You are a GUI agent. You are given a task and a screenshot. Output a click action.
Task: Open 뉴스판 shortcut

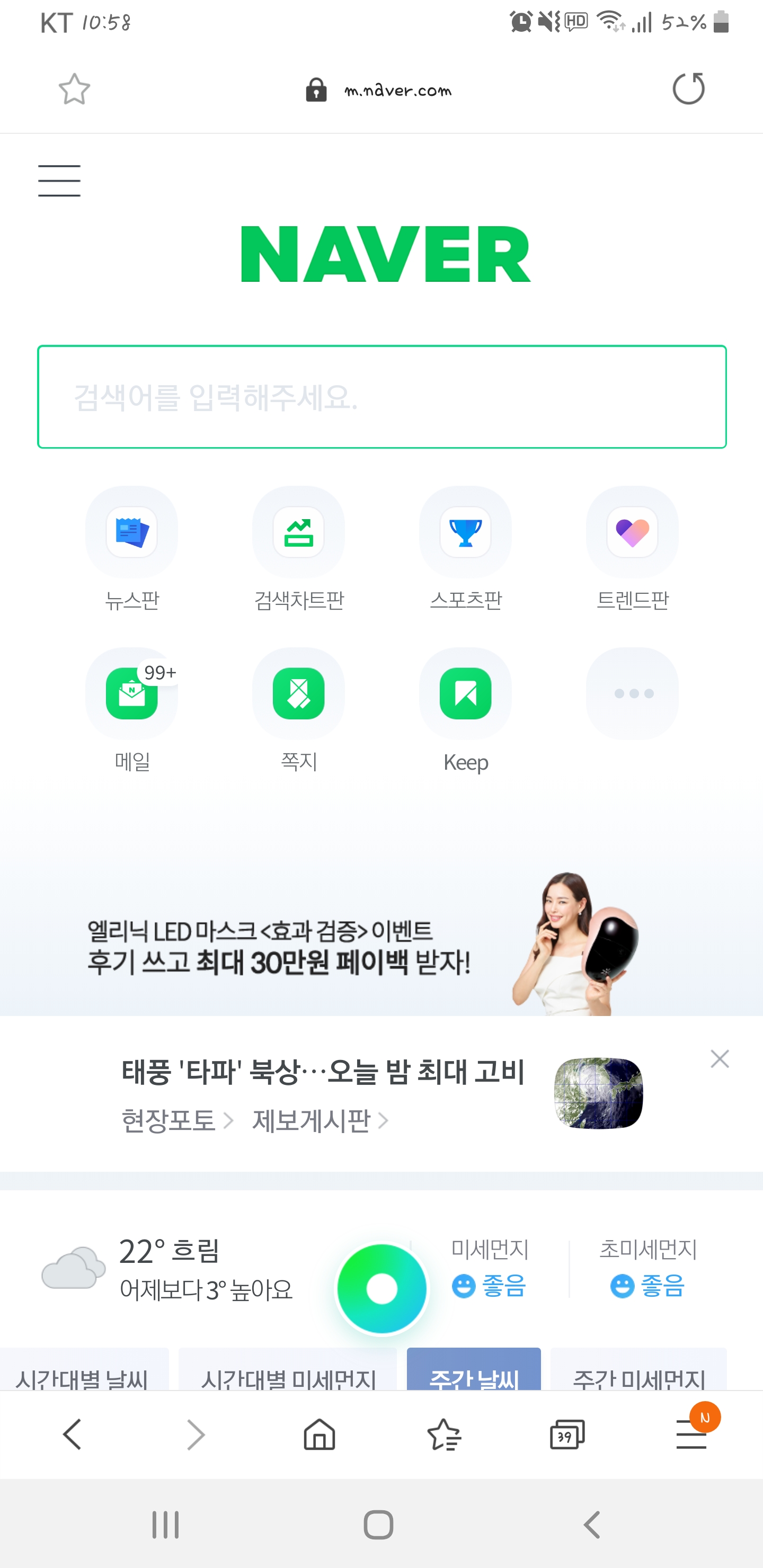point(131,549)
